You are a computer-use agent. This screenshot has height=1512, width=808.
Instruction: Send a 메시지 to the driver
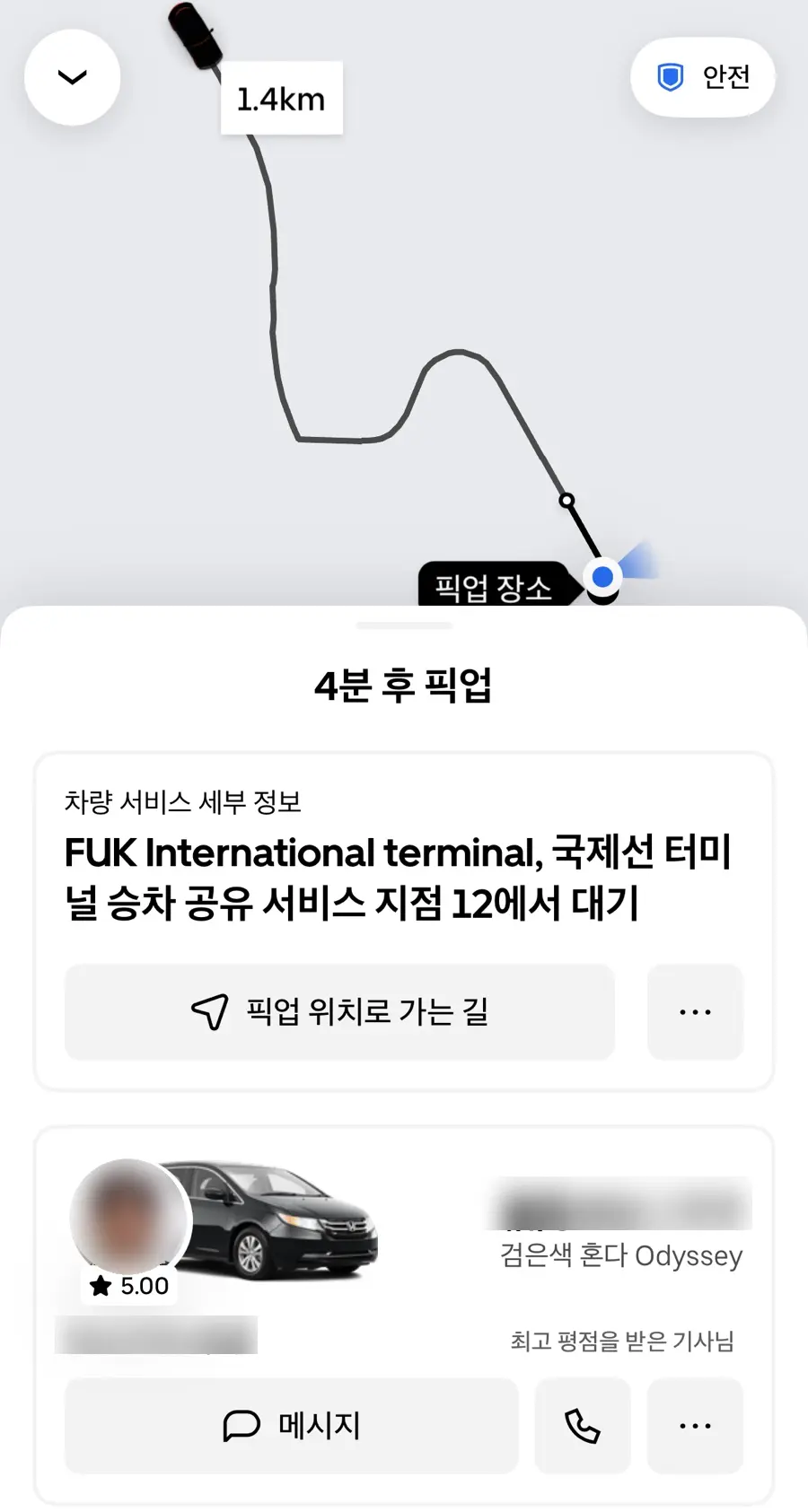pyautogui.click(x=292, y=1426)
